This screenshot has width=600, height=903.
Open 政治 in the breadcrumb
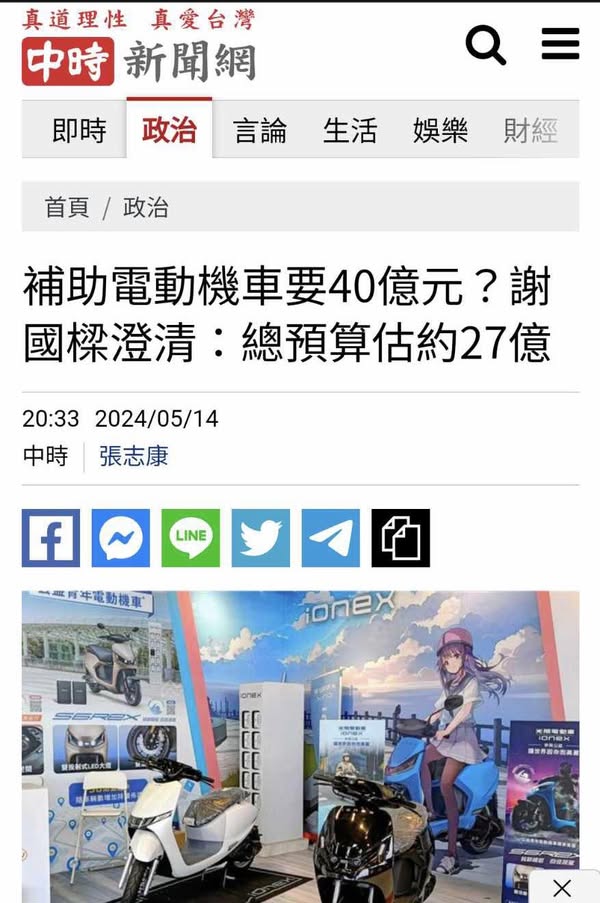coord(146,207)
